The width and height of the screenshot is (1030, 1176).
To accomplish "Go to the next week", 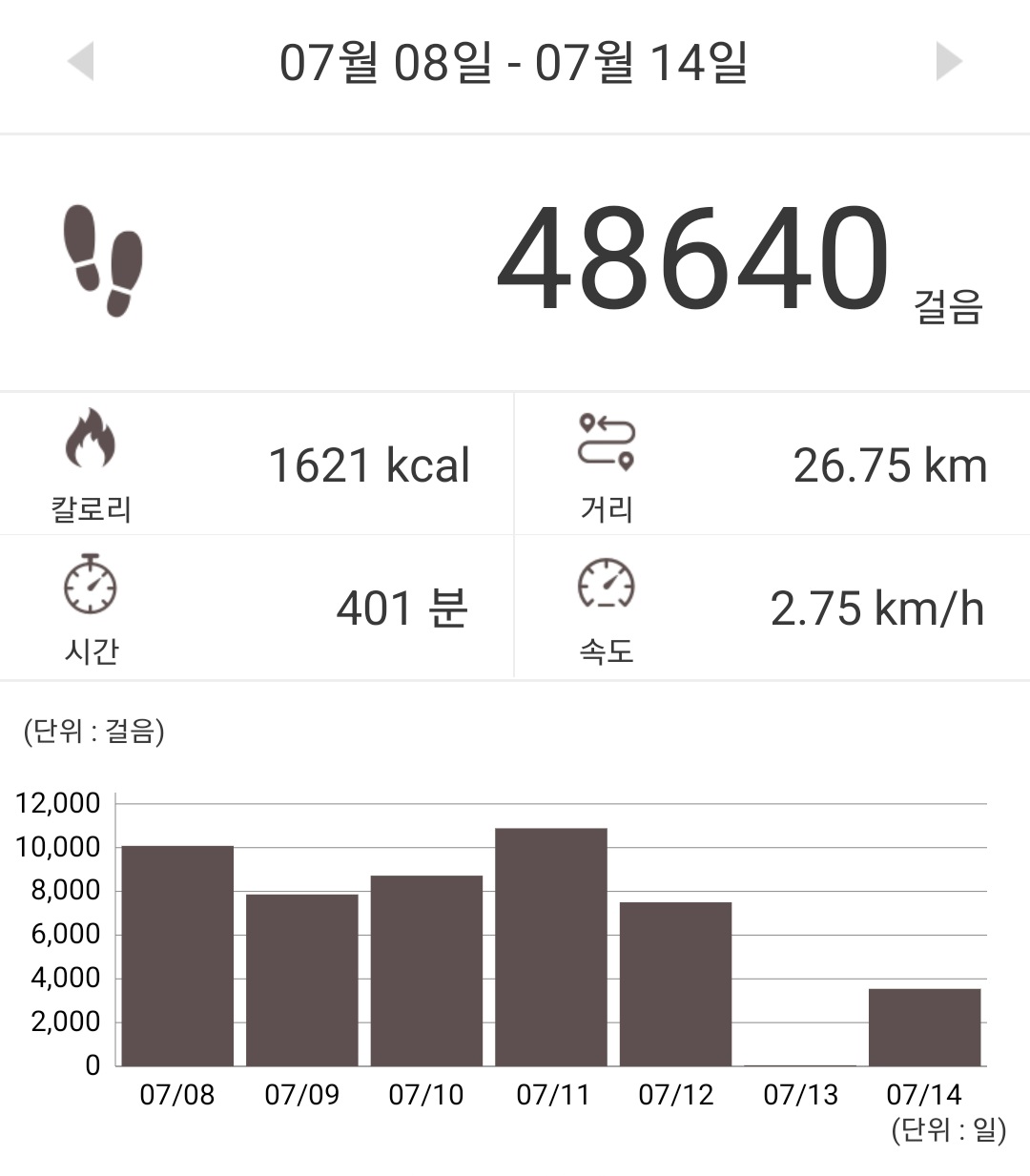I will pyautogui.click(x=948, y=62).
